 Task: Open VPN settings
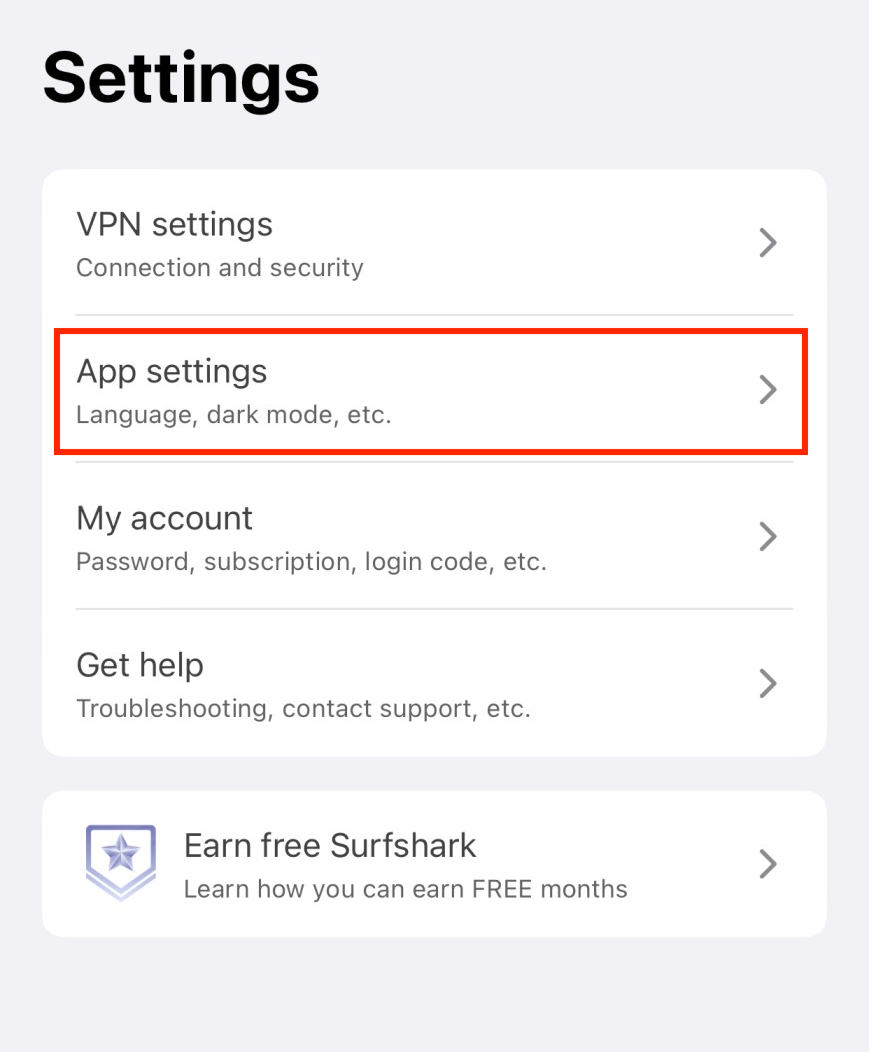tap(433, 243)
